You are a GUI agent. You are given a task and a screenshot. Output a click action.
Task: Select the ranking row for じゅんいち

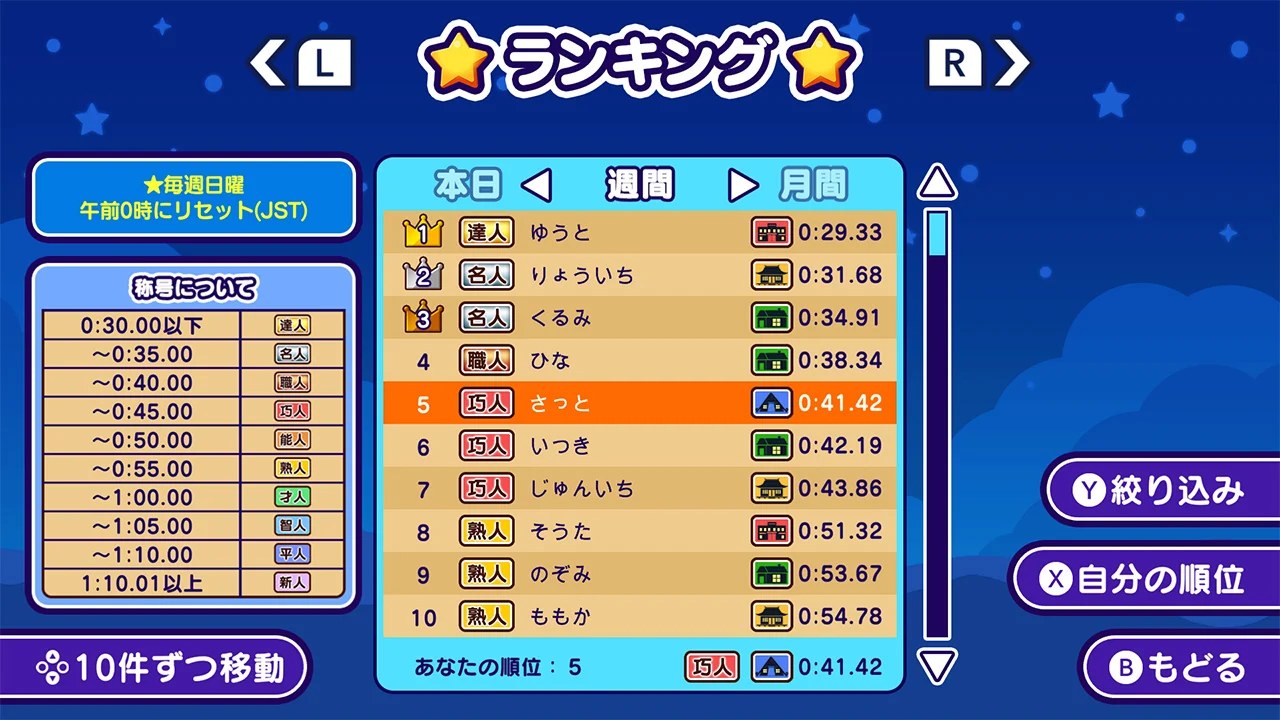point(640,489)
